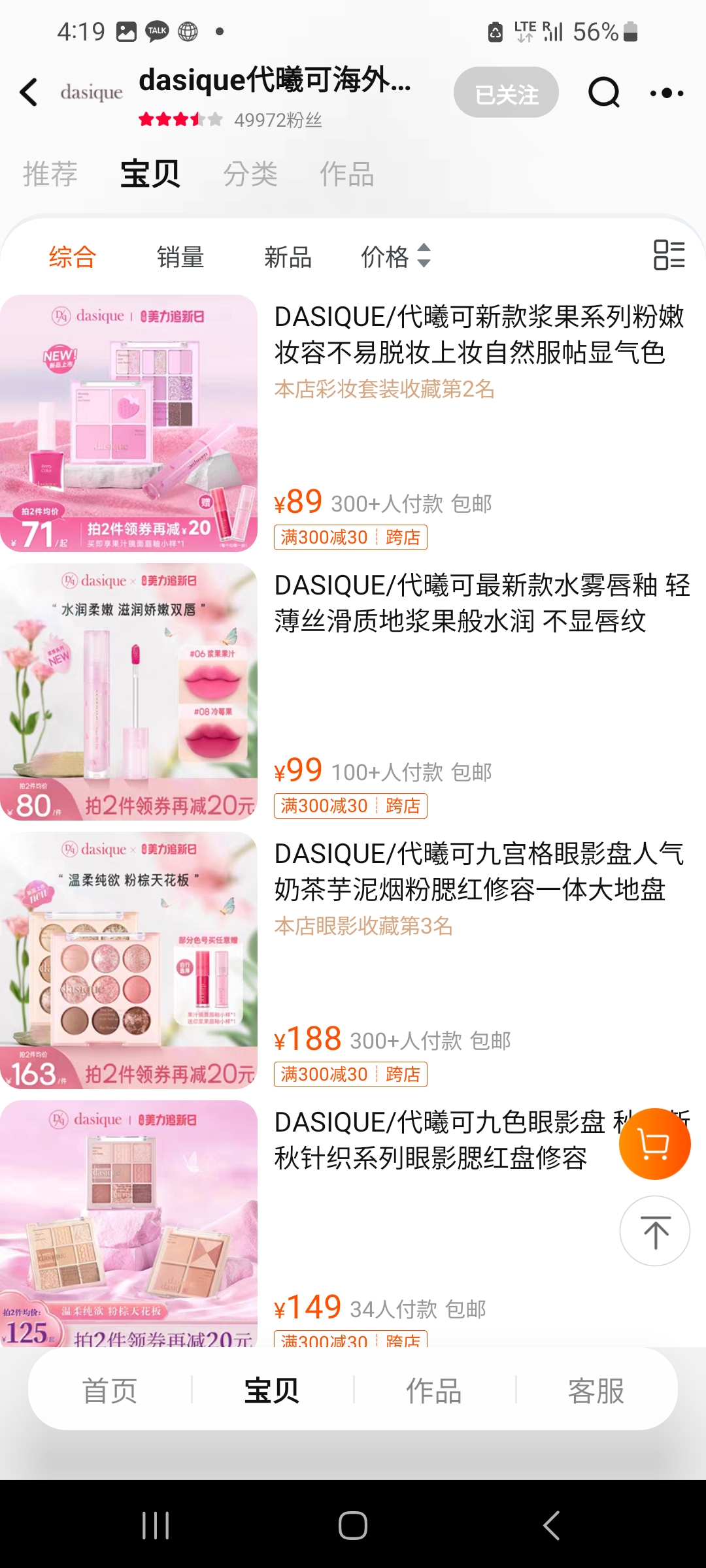Open the three-dot overflow menu
This screenshot has height=1568, width=706.
(667, 93)
